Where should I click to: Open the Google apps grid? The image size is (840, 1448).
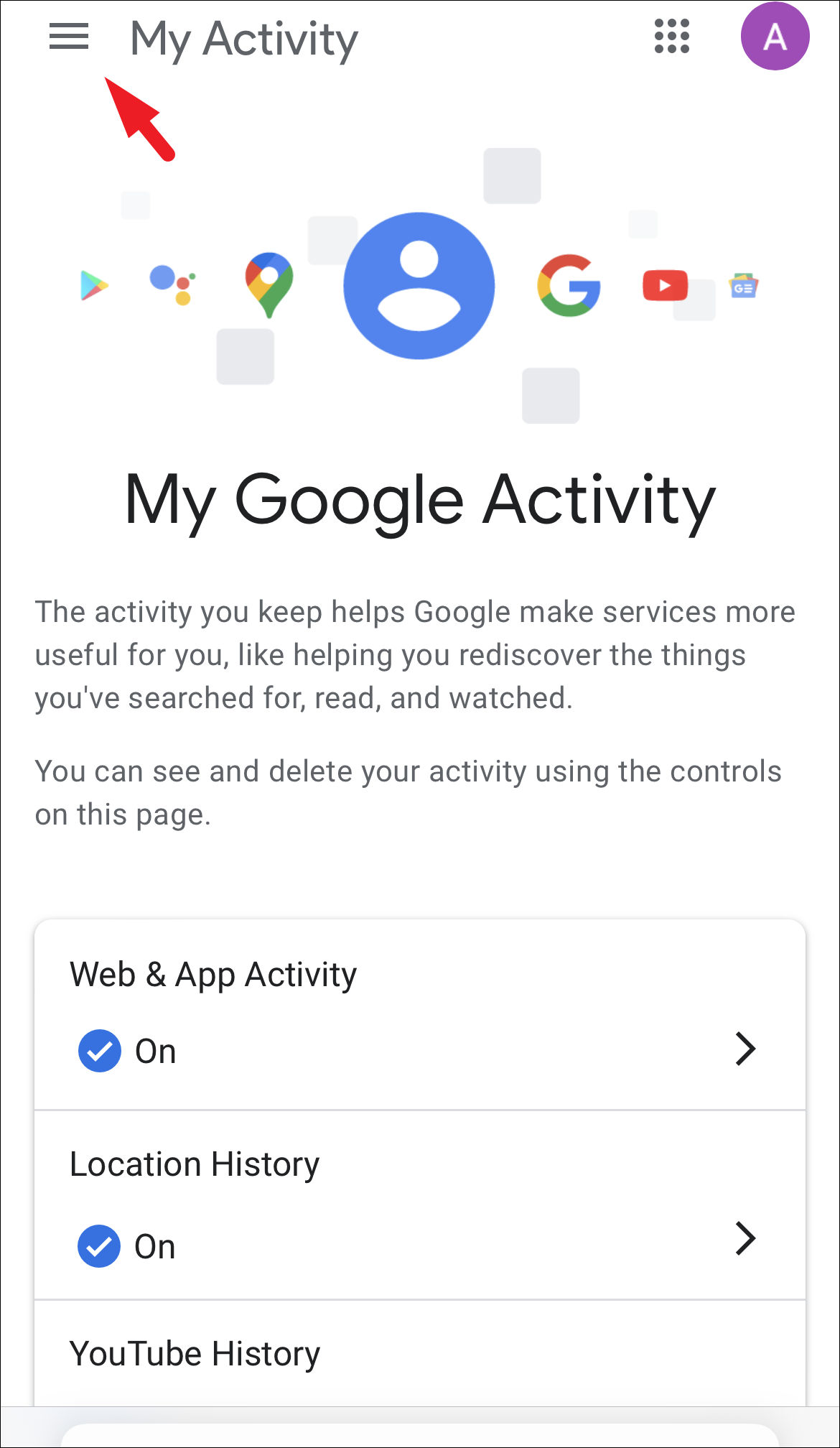tap(672, 36)
